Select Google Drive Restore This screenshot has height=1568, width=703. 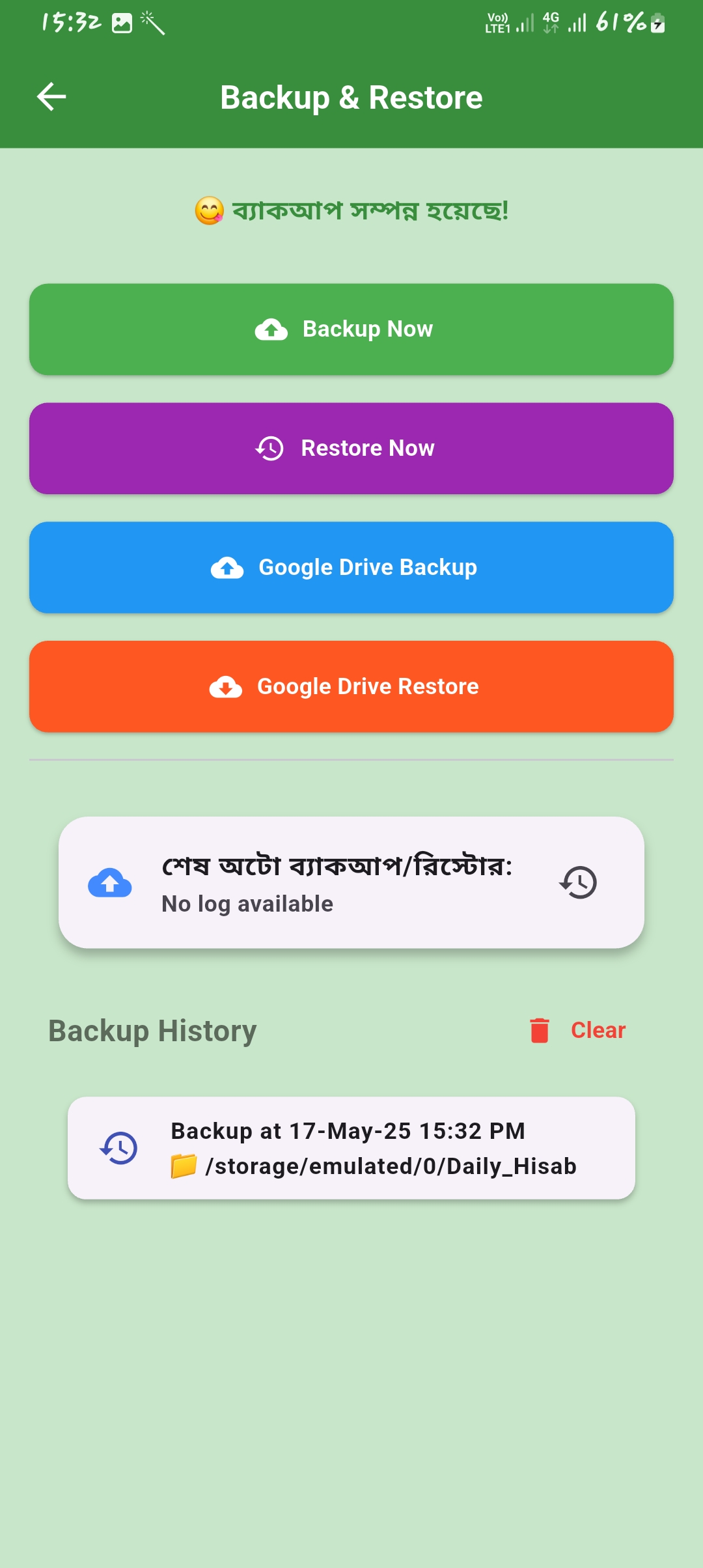pyautogui.click(x=351, y=687)
